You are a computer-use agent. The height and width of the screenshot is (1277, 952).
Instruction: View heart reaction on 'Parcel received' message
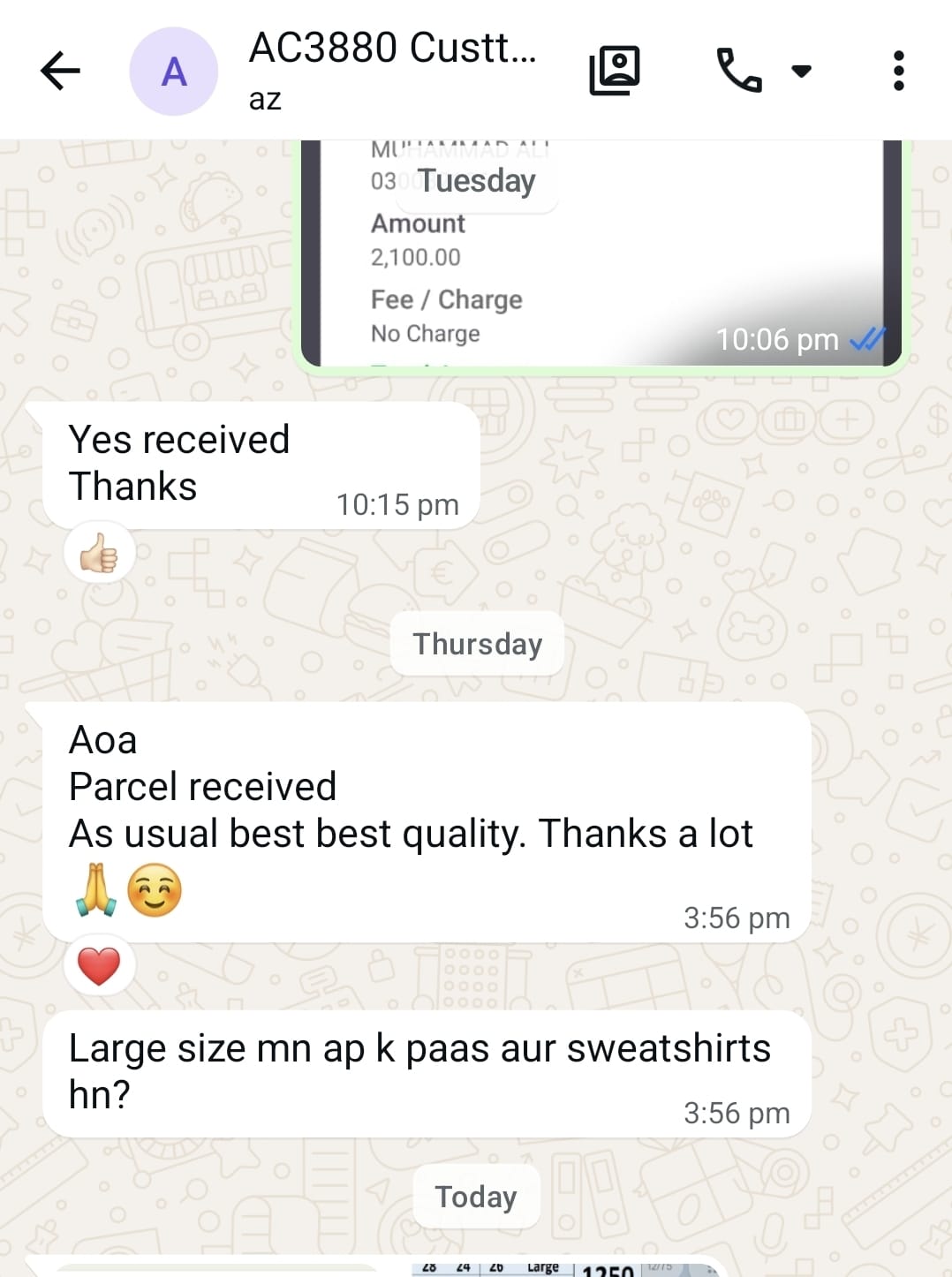99,966
